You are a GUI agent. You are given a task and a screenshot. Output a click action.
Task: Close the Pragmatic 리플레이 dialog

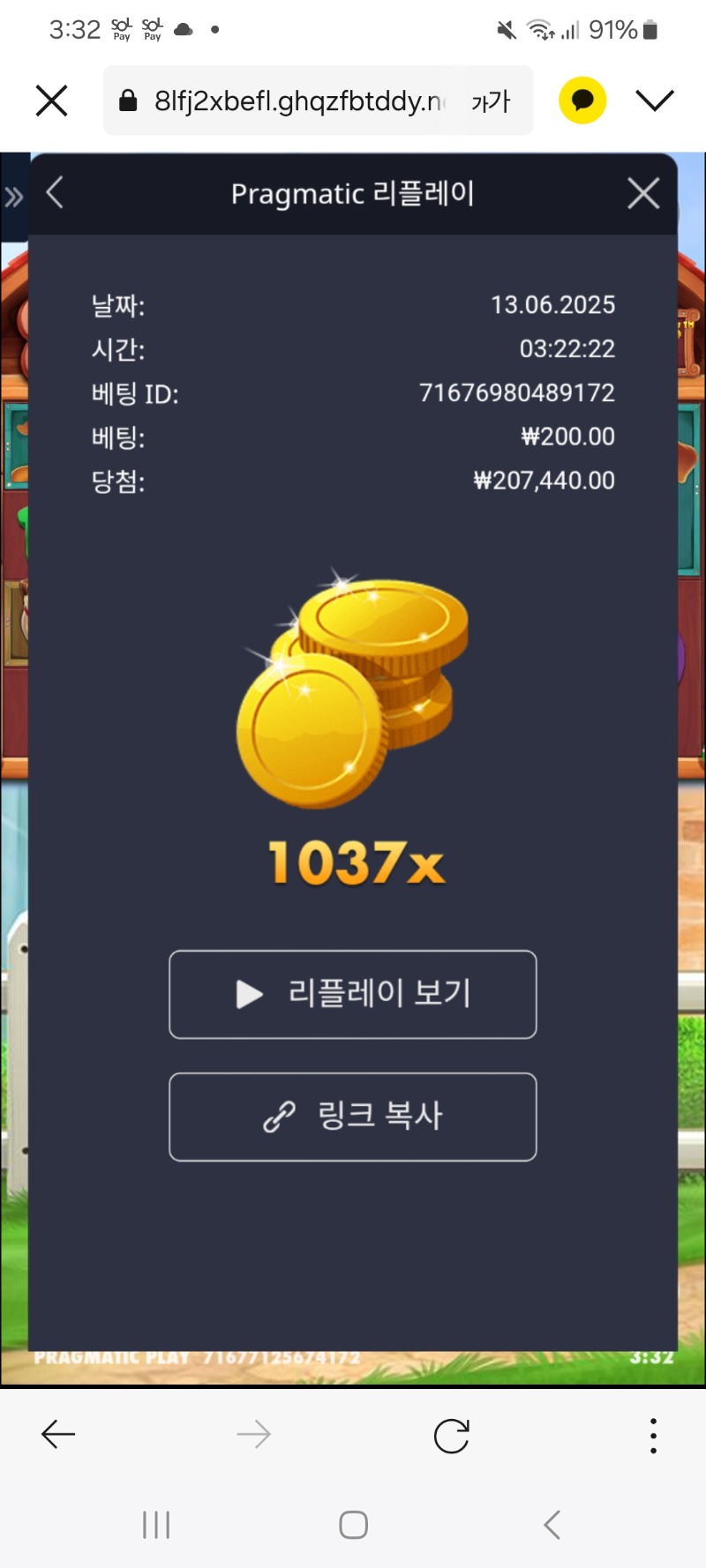[x=643, y=193]
